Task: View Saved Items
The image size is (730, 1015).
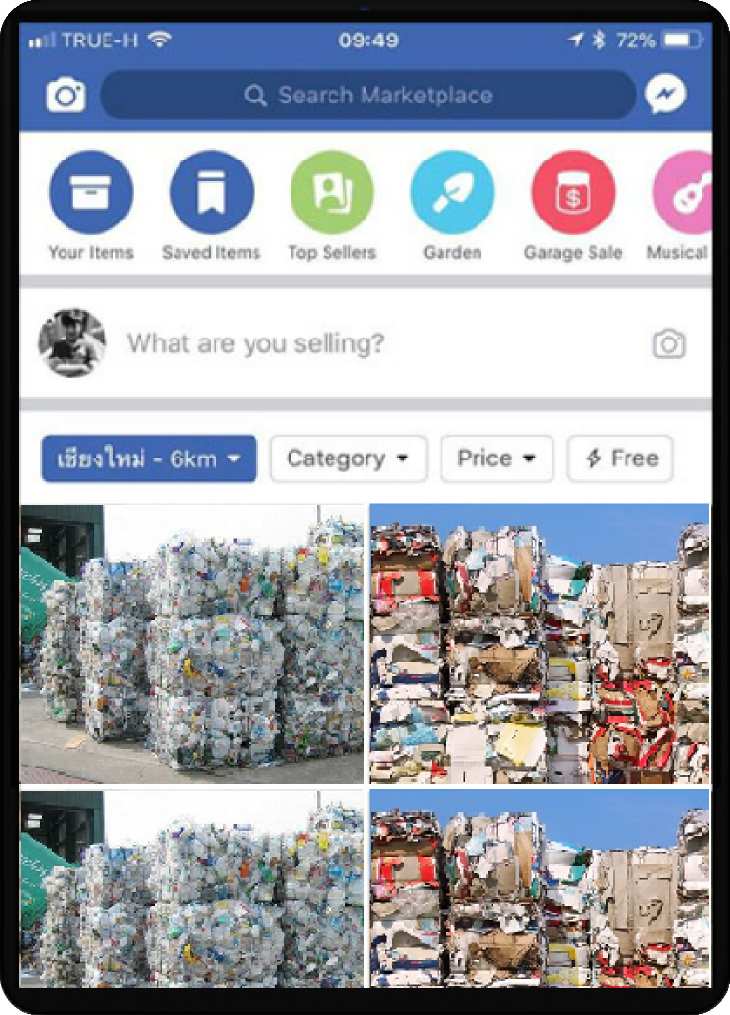Action: pos(211,193)
